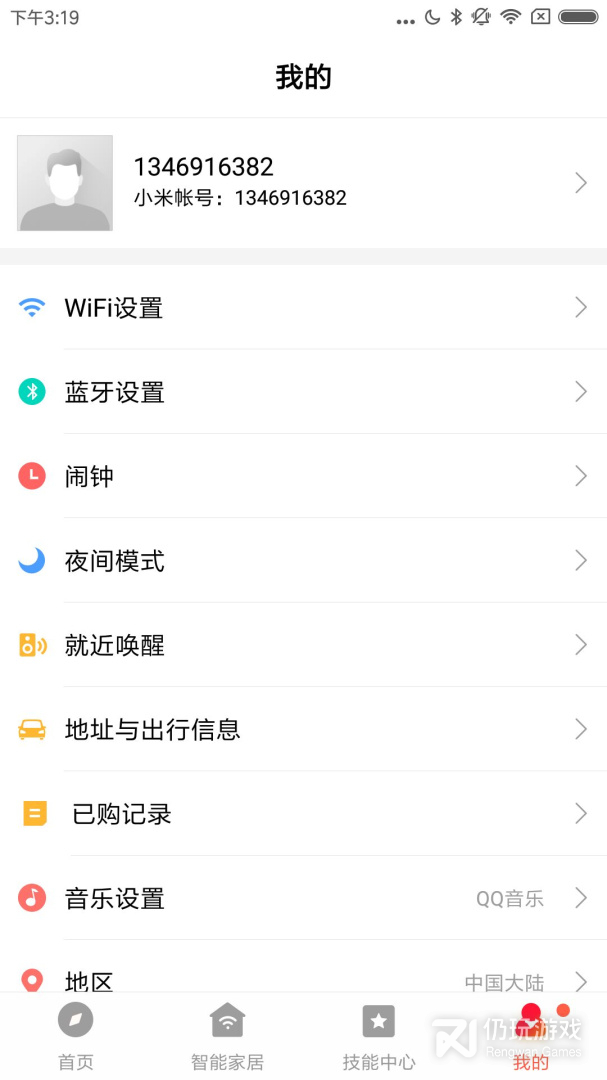Open 蓝牙设置 row
This screenshot has width=607, height=1080.
[303, 392]
